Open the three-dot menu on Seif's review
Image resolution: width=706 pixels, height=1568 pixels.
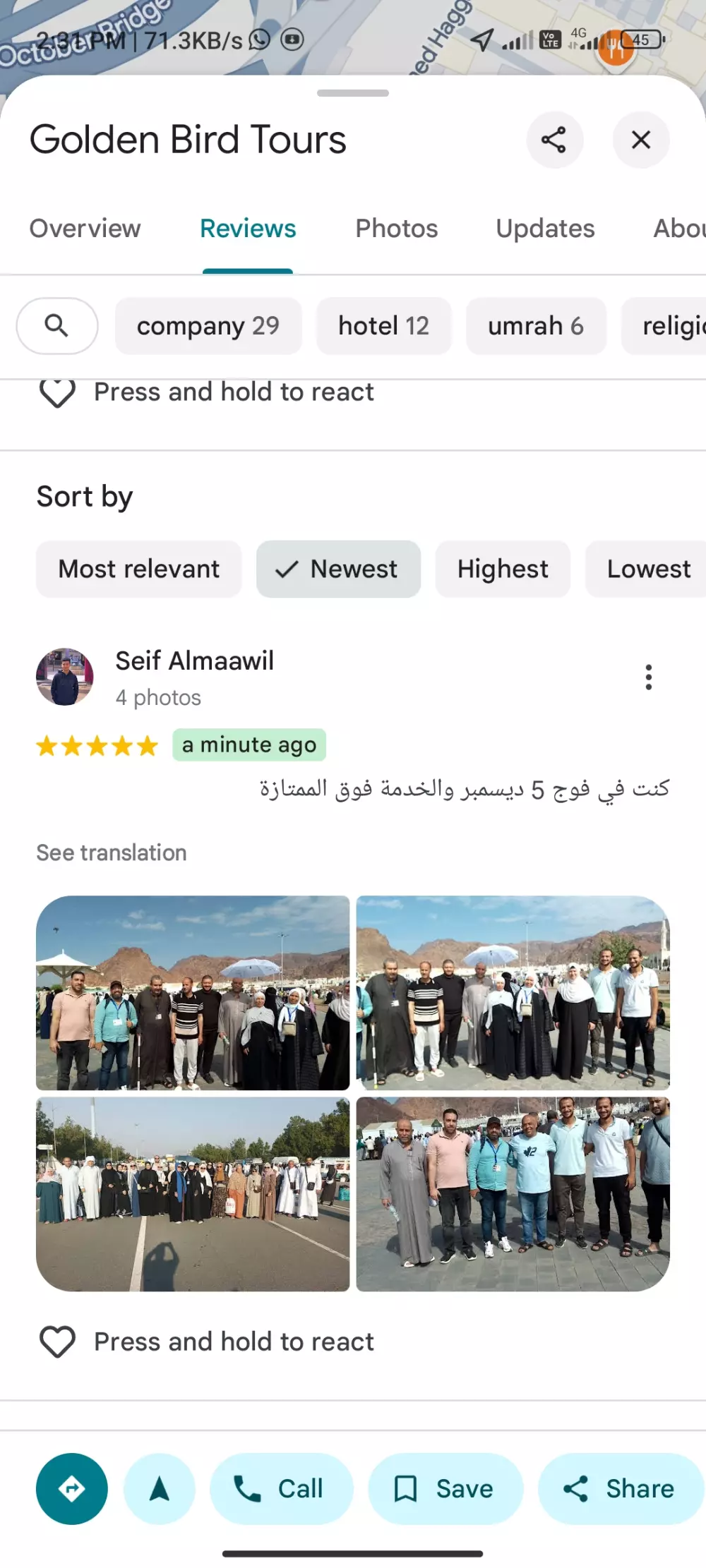647,677
